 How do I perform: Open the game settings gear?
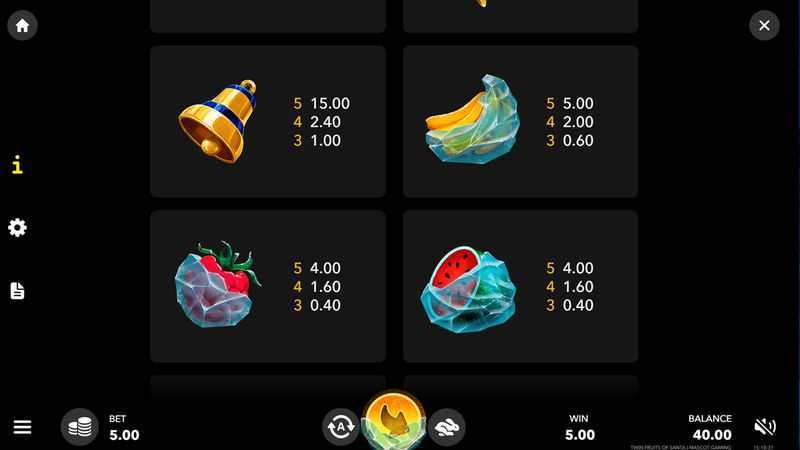17,228
